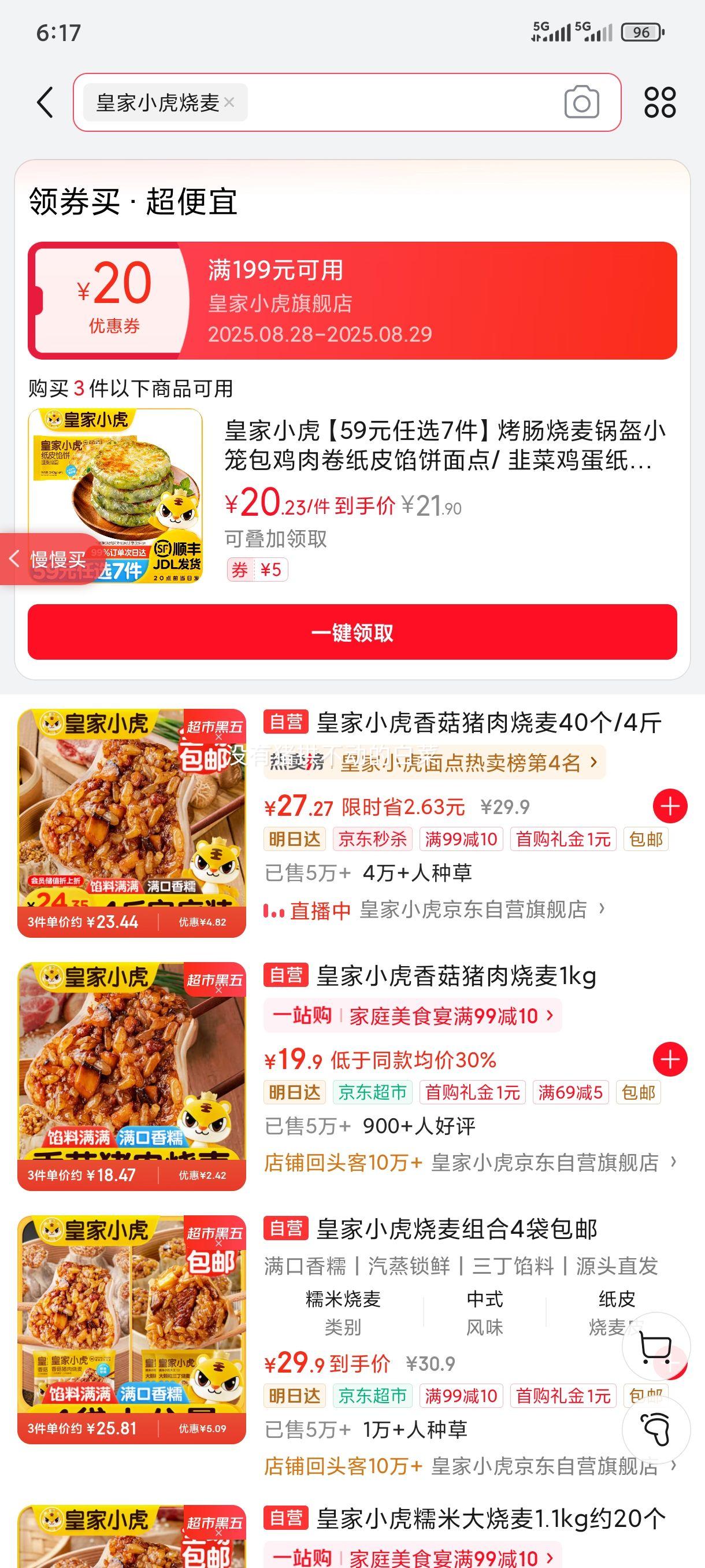The width and height of the screenshot is (705, 1568).
Task: Open the 香菇猪肉烧麦40个/4斤 product
Action: 488,723
